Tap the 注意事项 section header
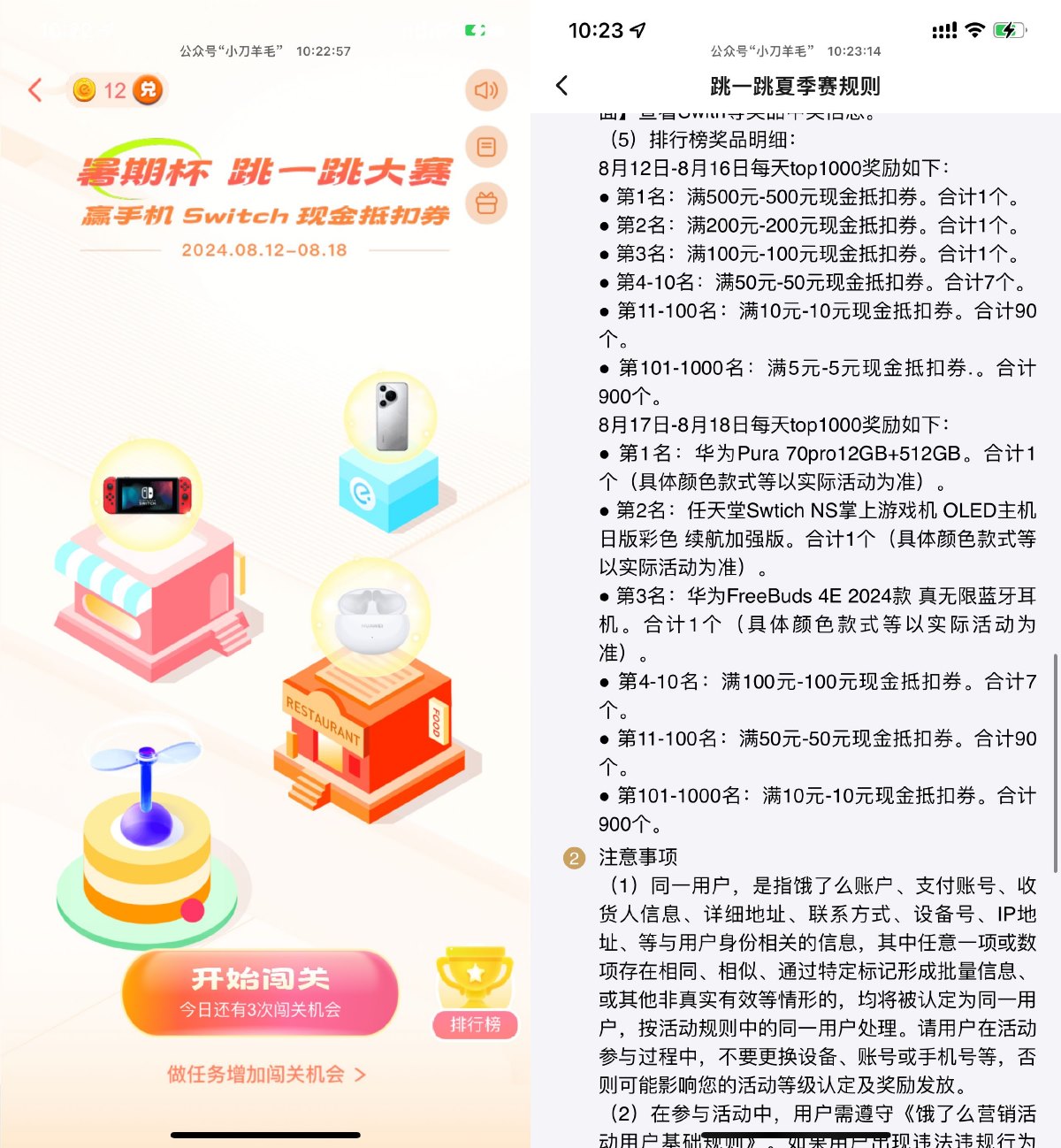Viewport: 1061px width, 1148px height. tap(638, 855)
